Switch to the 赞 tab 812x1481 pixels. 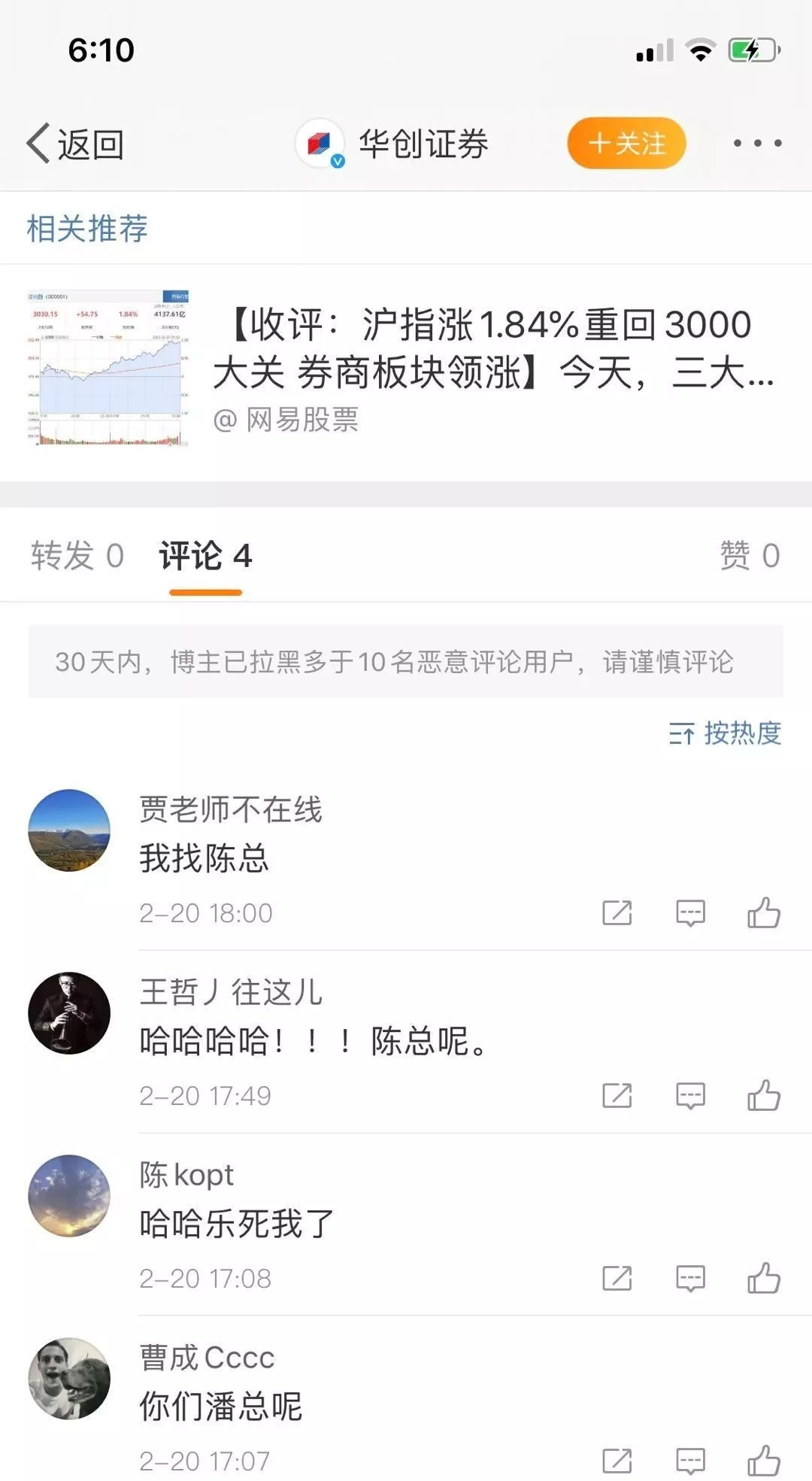(750, 556)
